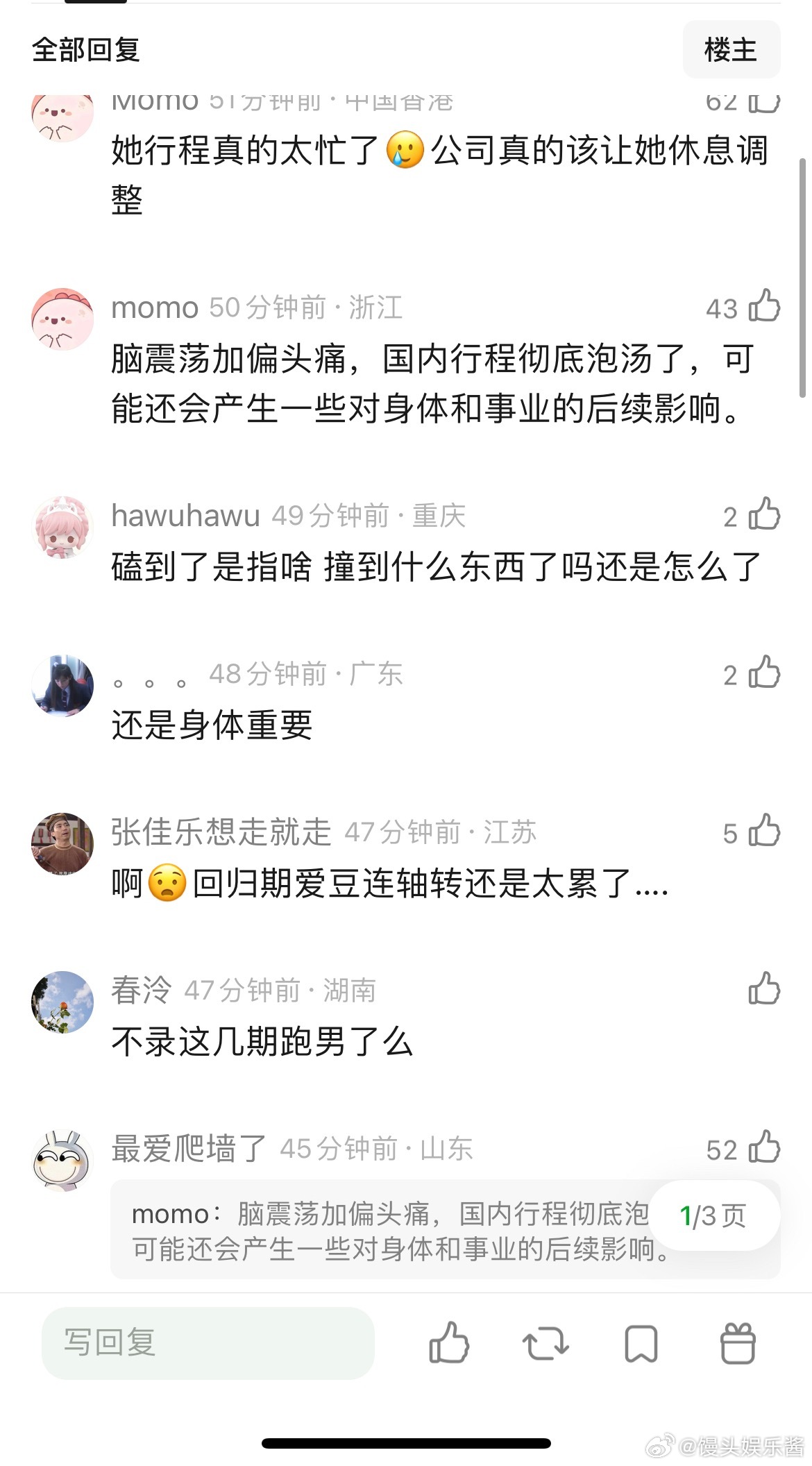Like the post with the thumbs-up icon
Viewport: 812px width, 1466px height.
coord(451,1344)
